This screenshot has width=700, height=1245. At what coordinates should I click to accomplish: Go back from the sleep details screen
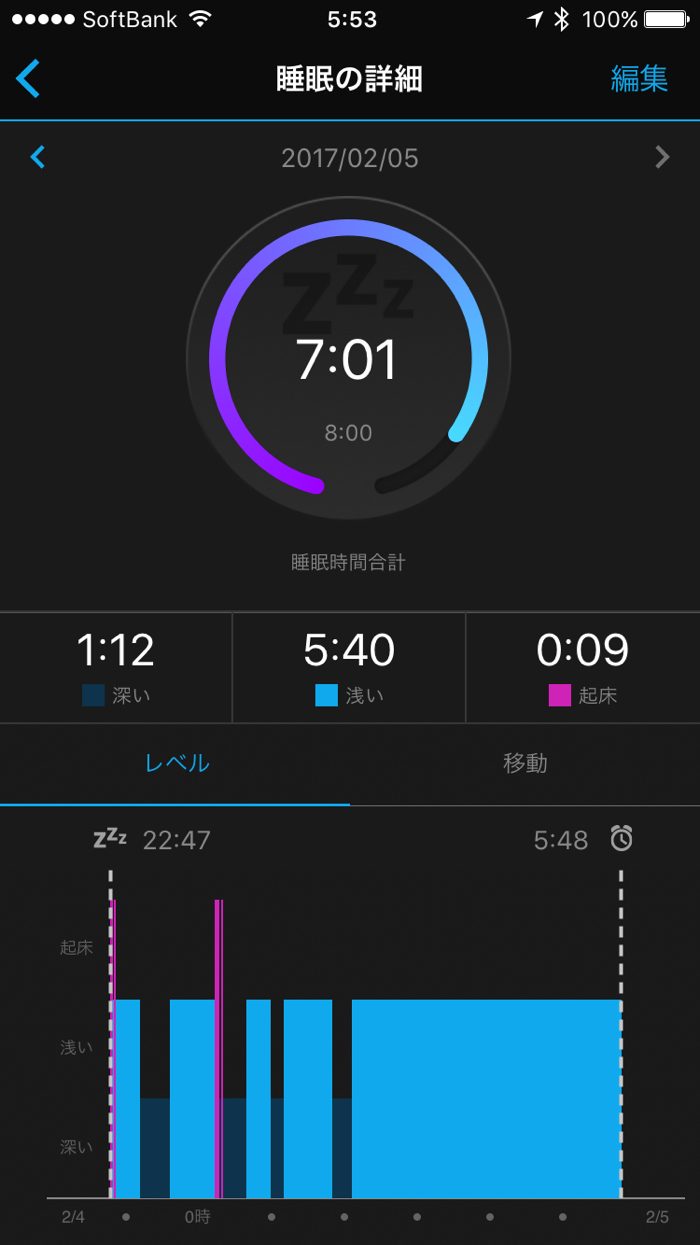click(x=29, y=79)
